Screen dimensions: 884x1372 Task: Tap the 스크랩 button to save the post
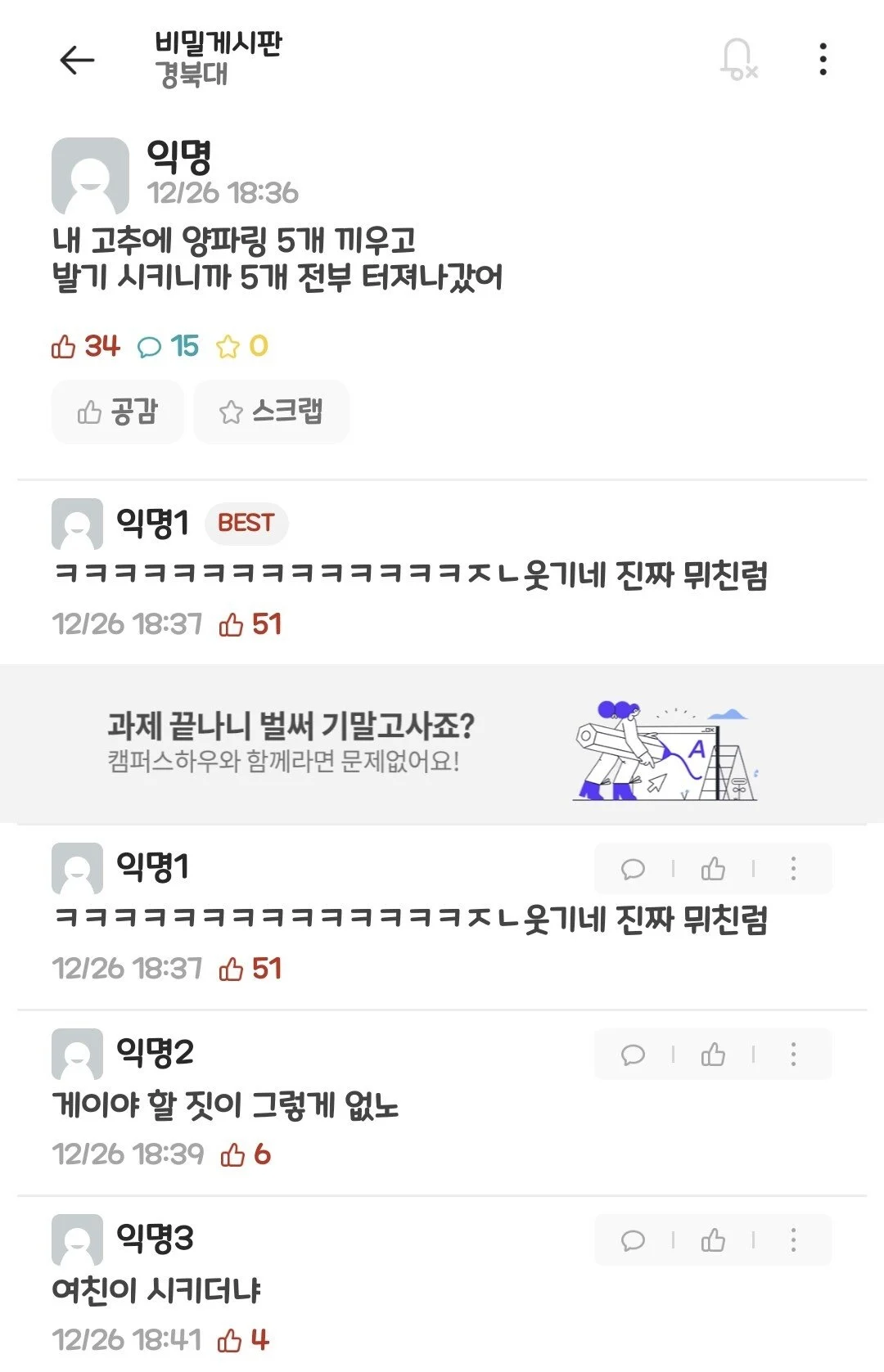(x=271, y=412)
